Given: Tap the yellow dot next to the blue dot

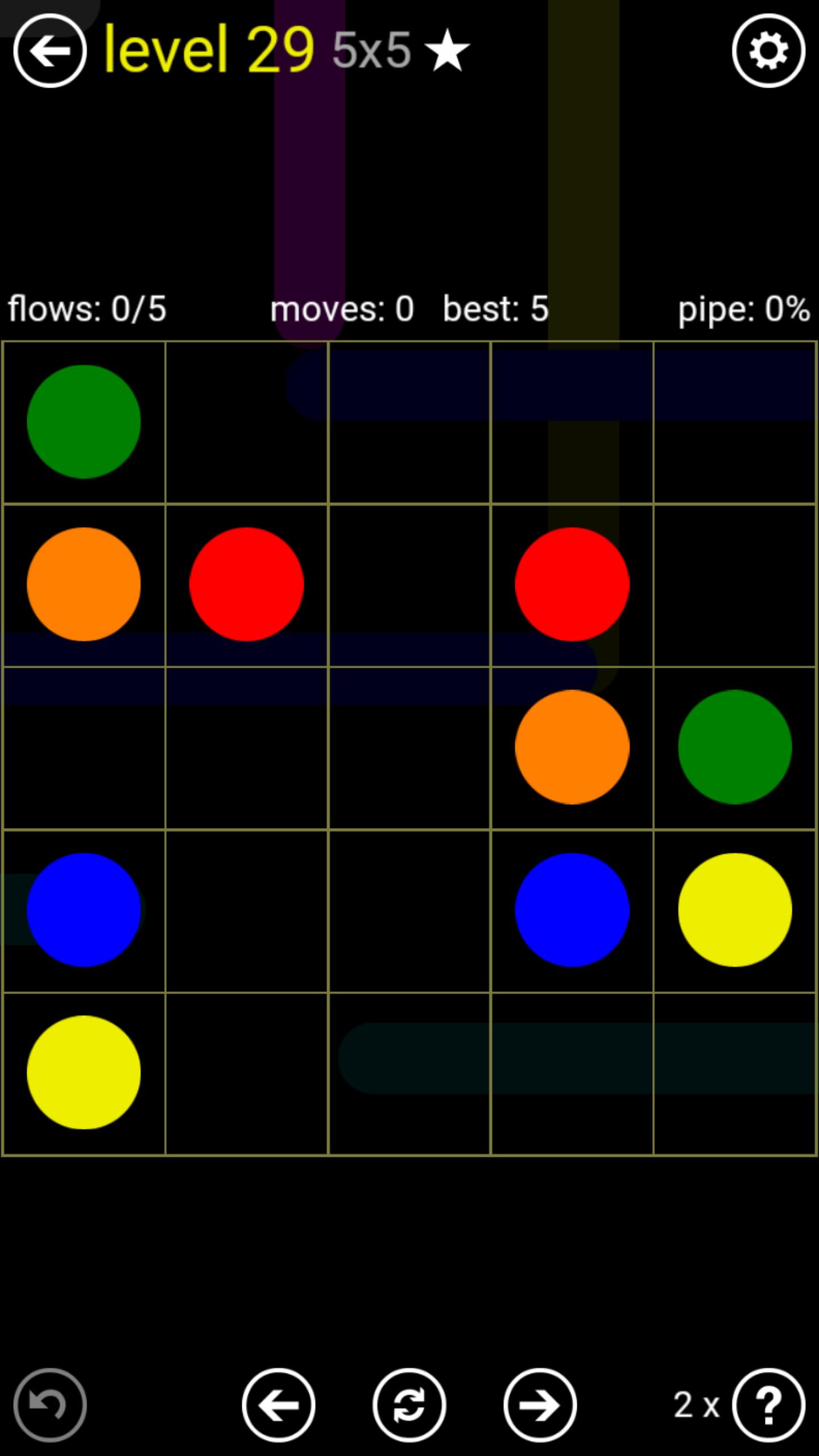Looking at the screenshot, I should point(735,909).
